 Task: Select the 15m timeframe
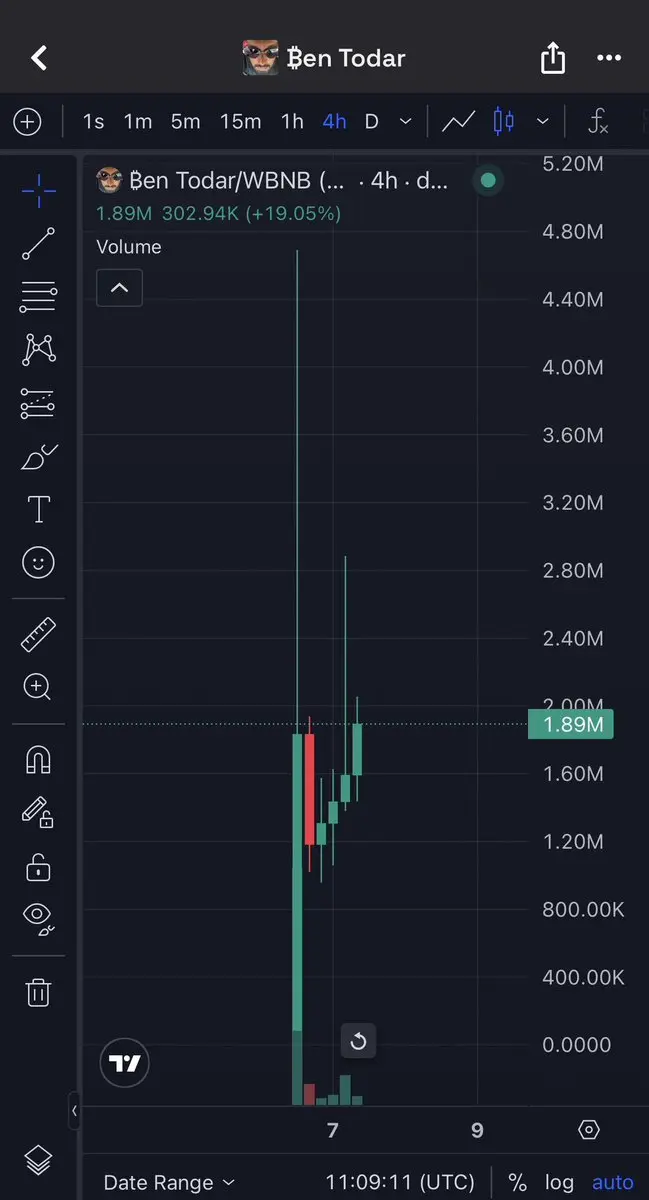click(x=240, y=122)
